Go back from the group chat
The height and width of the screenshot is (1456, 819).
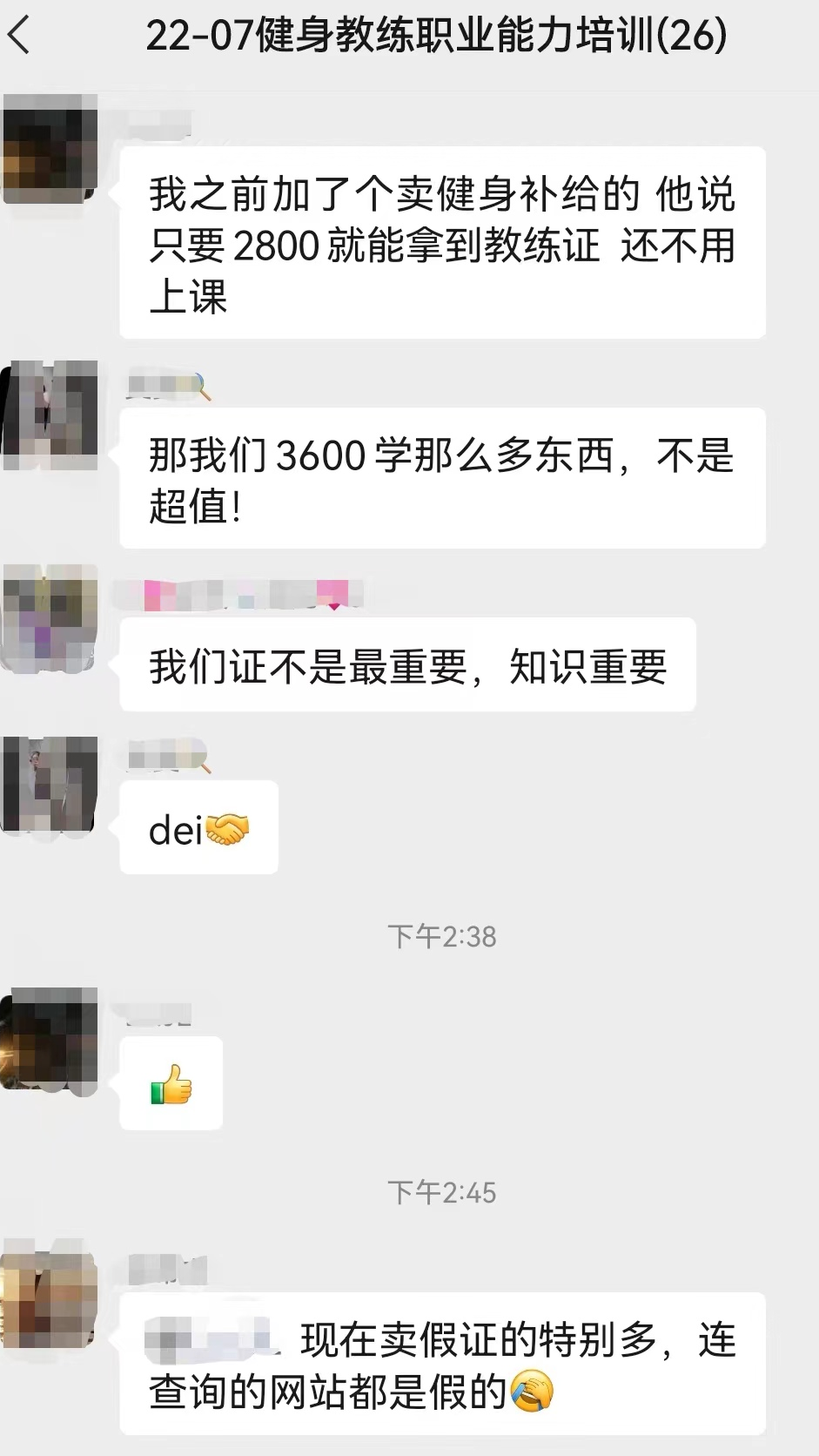click(21, 37)
